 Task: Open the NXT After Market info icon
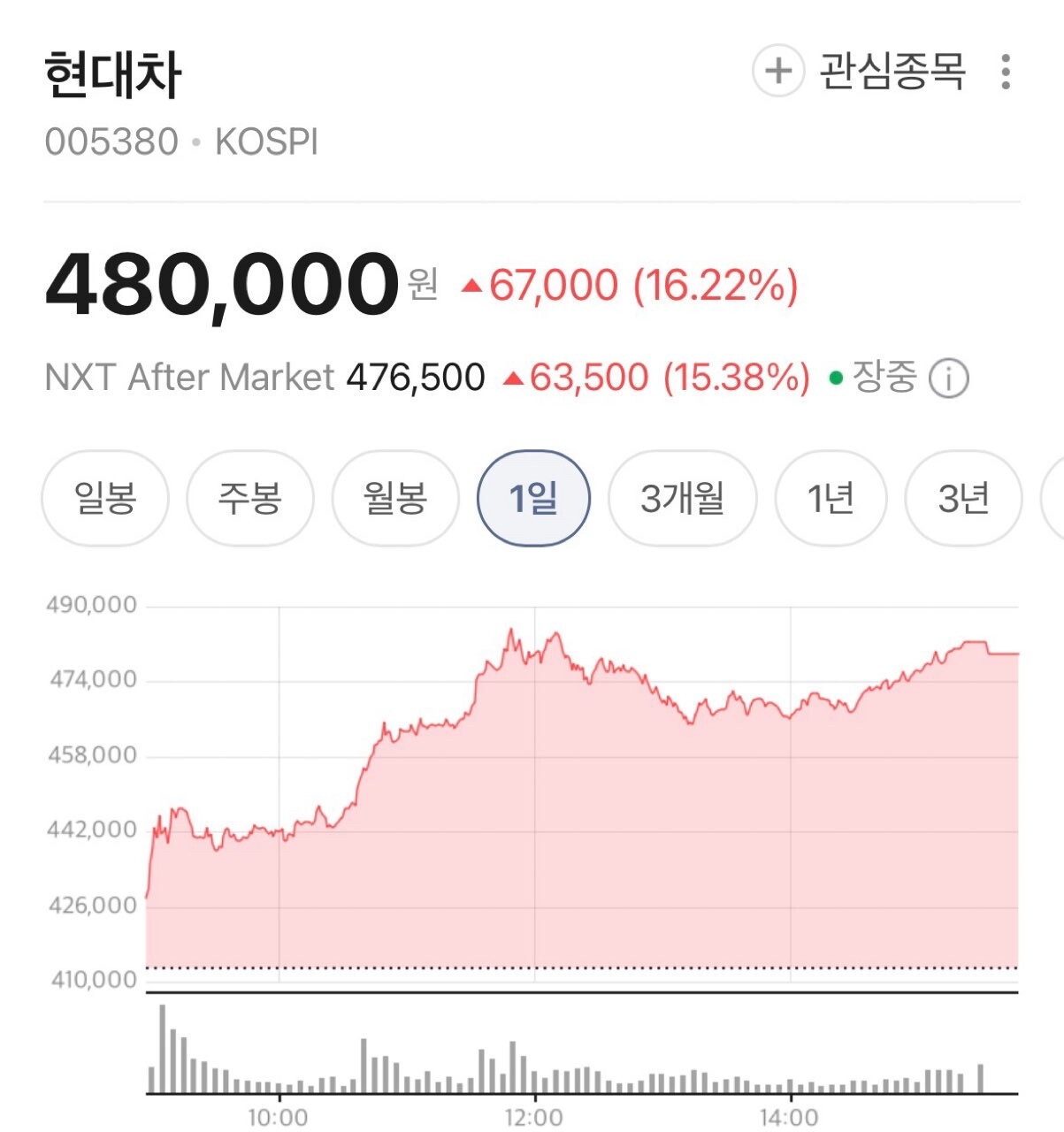pos(948,379)
